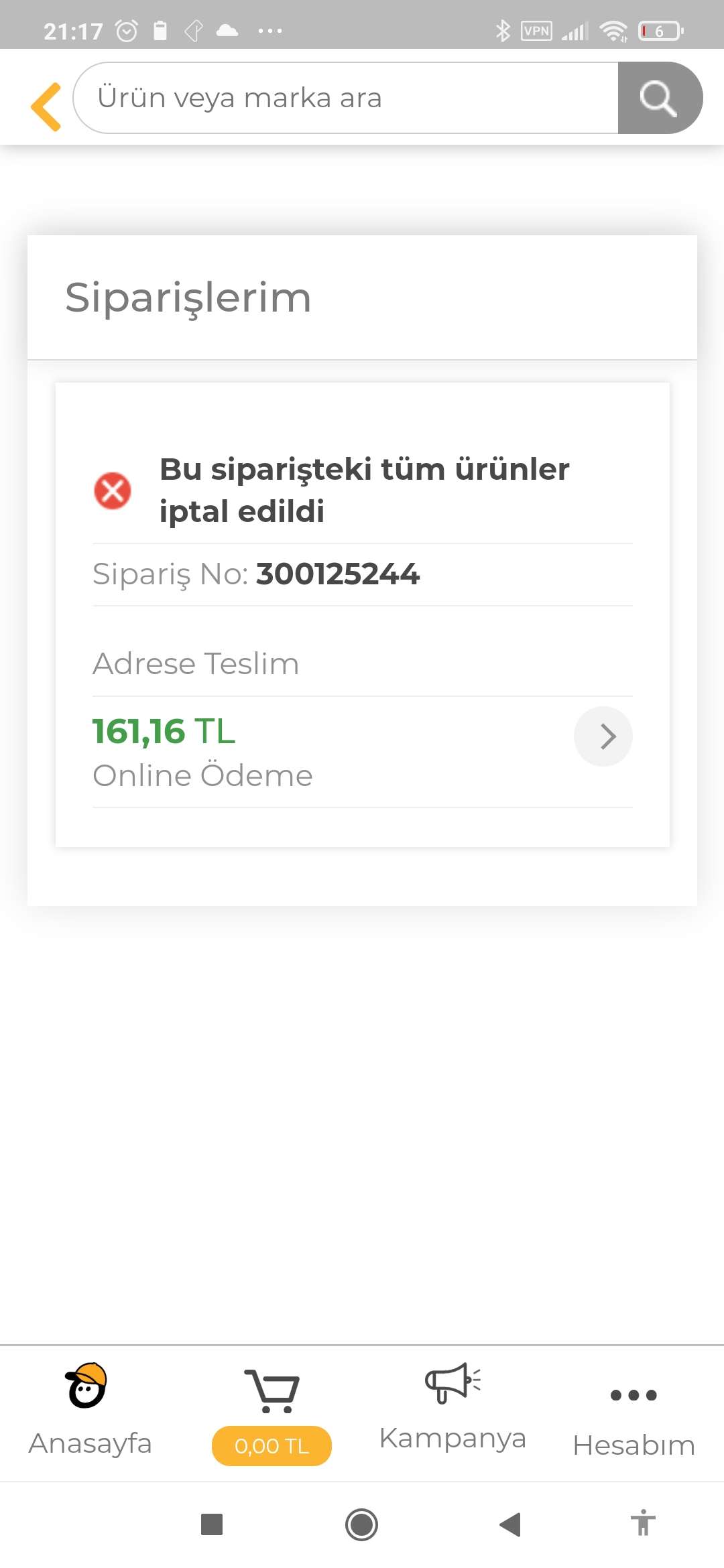Screen dimensions: 724x1568
Task: Open recent apps with the square button
Action: [212, 1524]
